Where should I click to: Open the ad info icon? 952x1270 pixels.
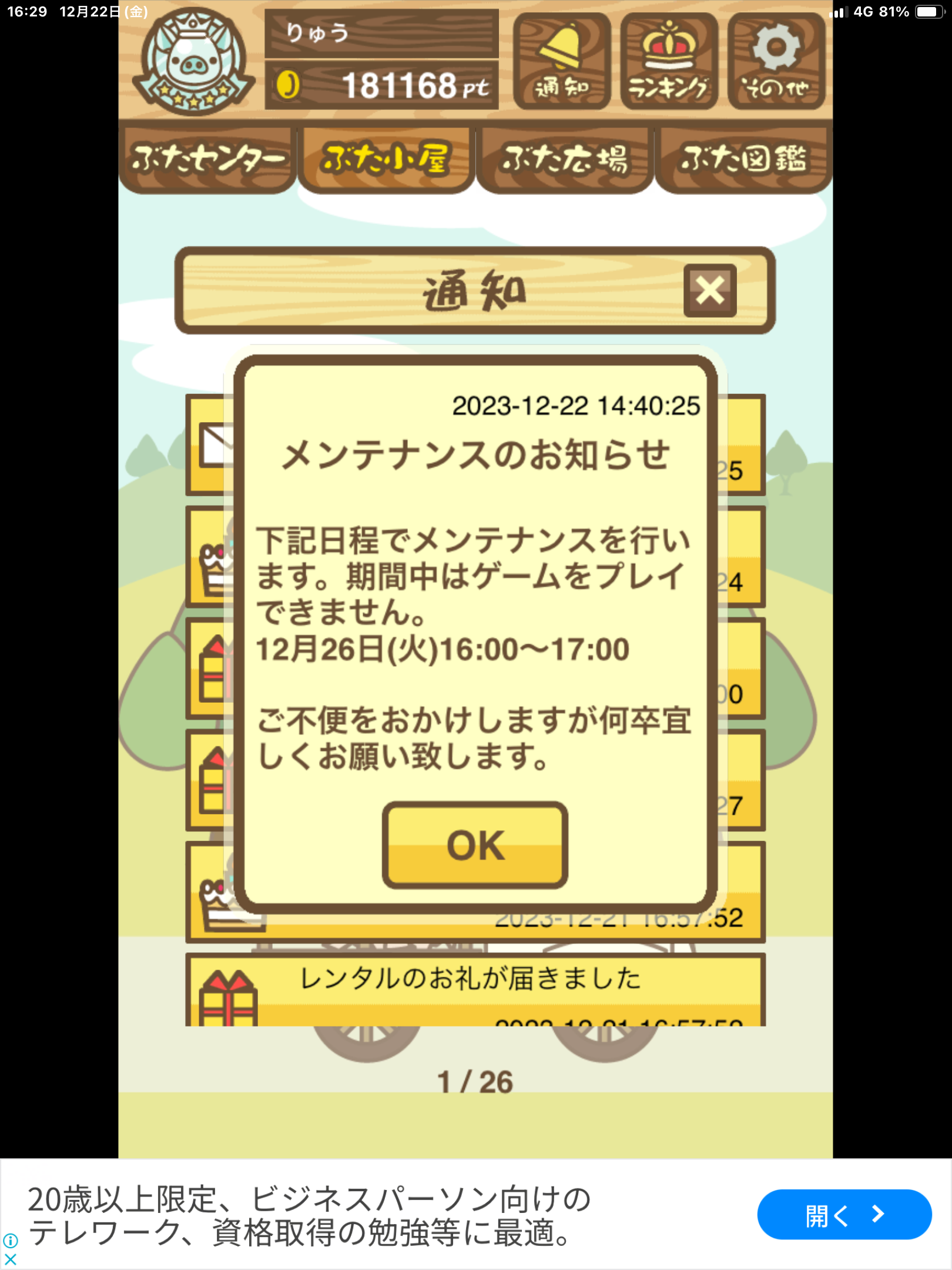pyautogui.click(x=11, y=1241)
